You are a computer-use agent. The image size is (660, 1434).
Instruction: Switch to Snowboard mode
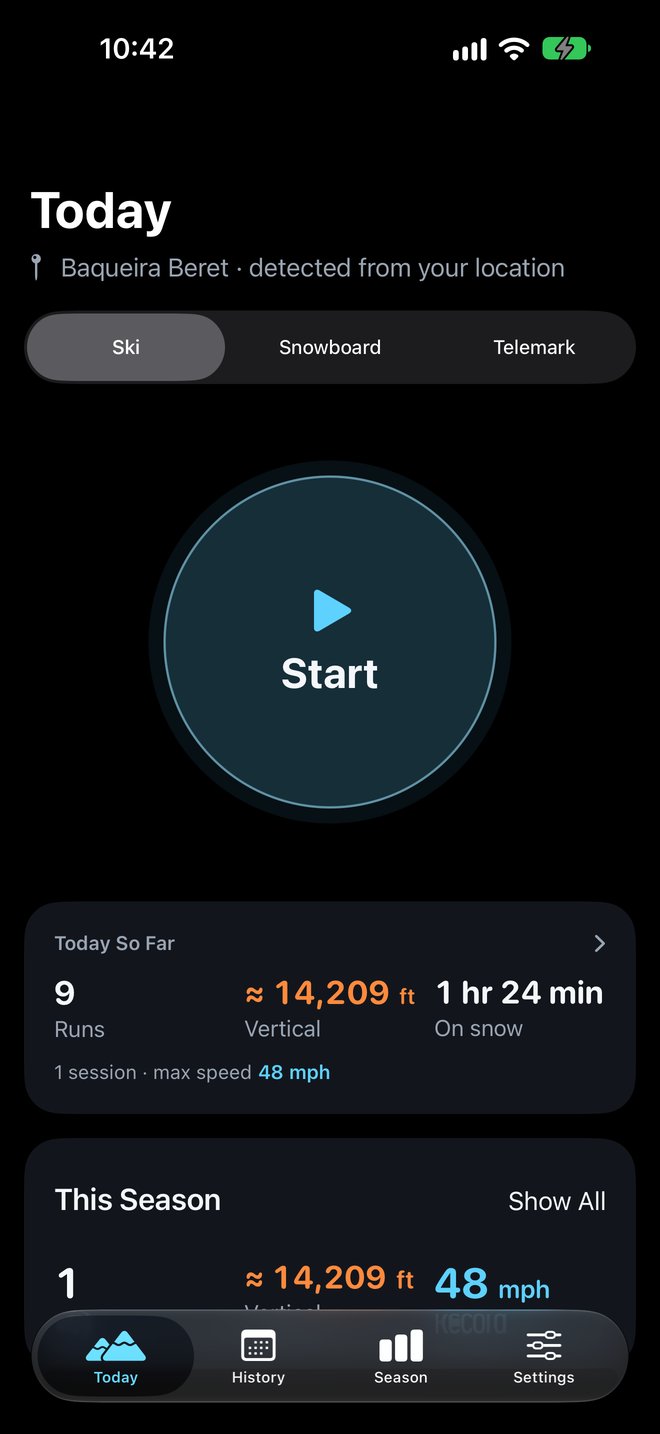[330, 347]
